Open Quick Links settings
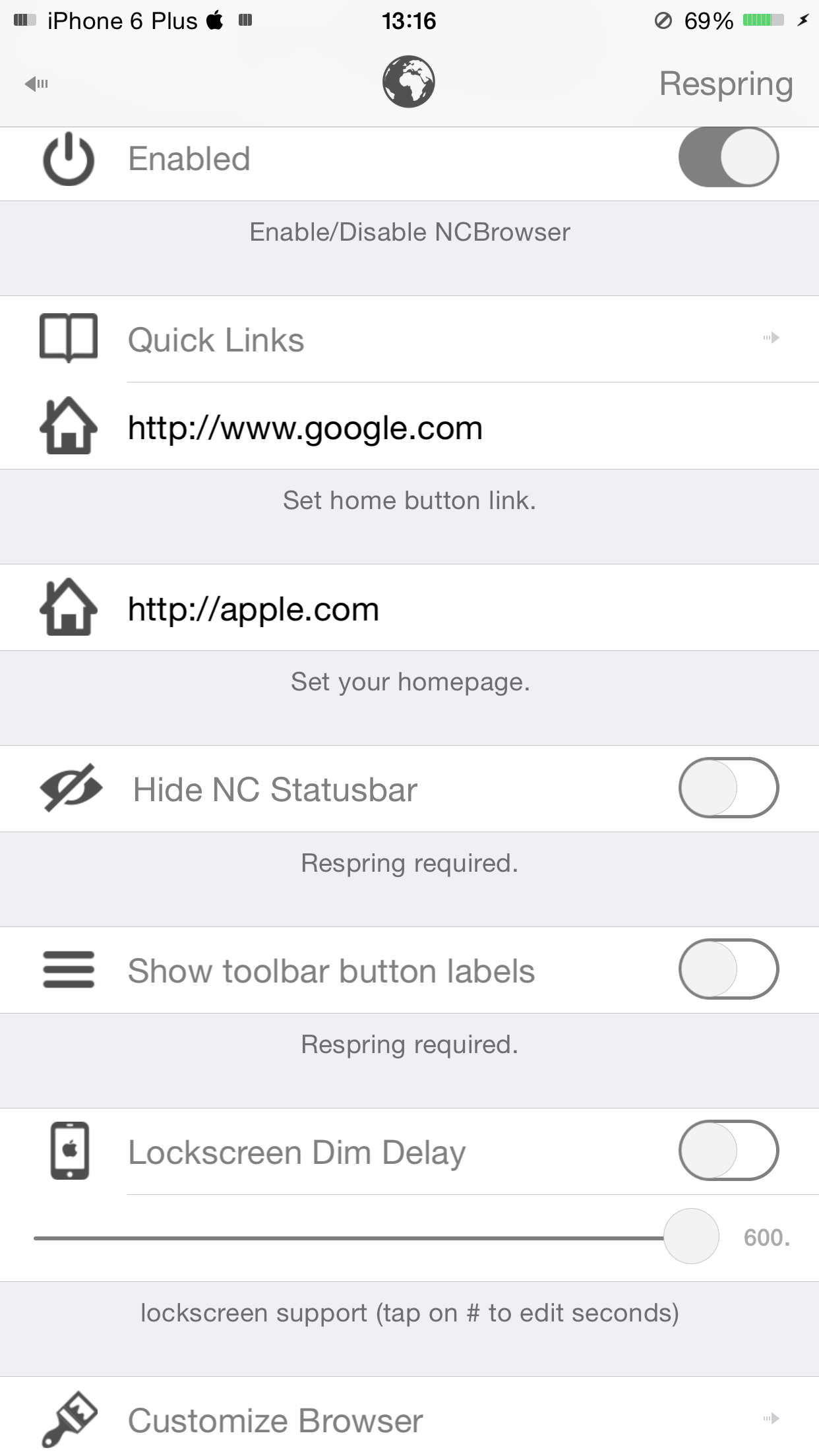 (409, 340)
